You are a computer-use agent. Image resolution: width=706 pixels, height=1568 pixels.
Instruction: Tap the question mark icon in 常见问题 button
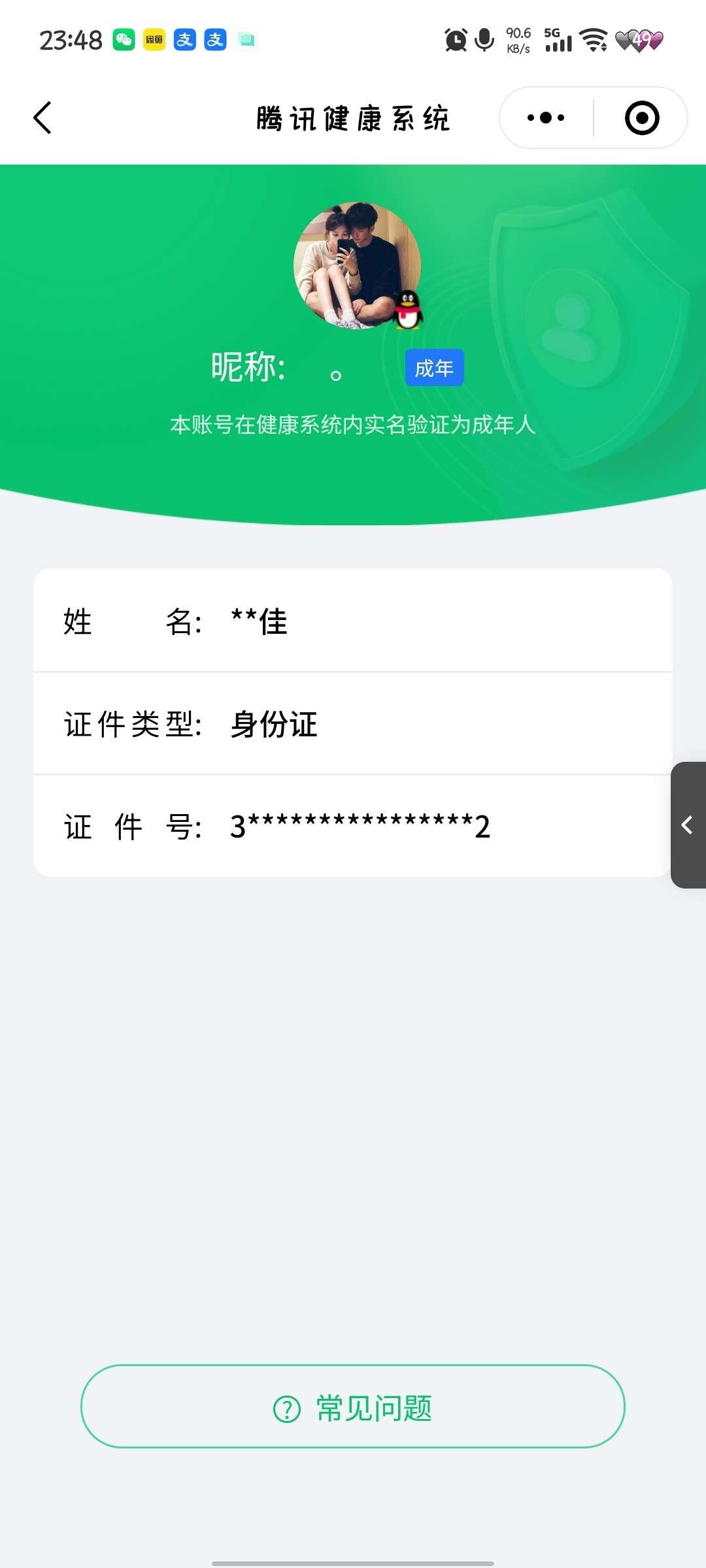(286, 1409)
